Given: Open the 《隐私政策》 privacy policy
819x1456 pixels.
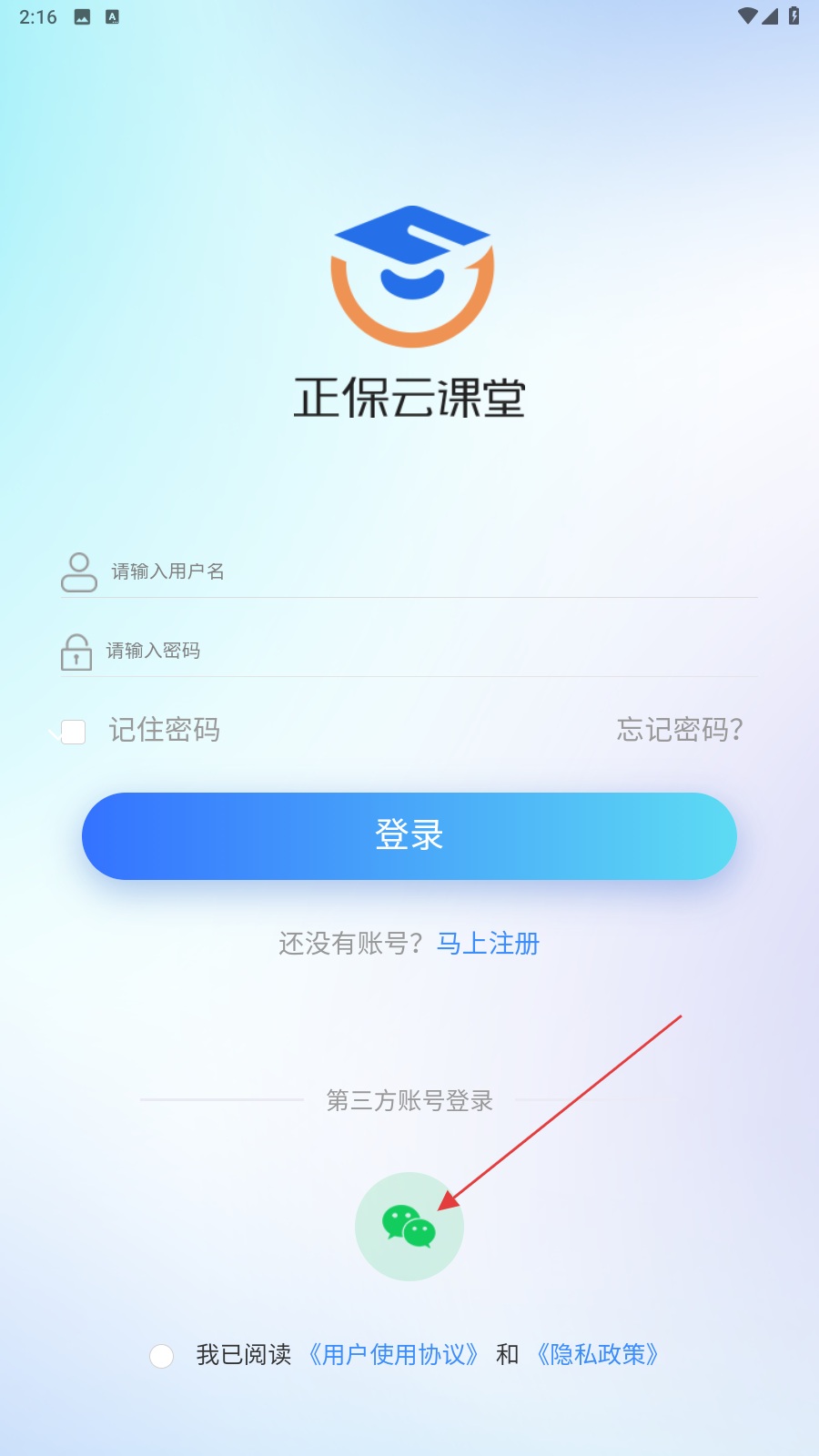Looking at the screenshot, I should 597,1355.
